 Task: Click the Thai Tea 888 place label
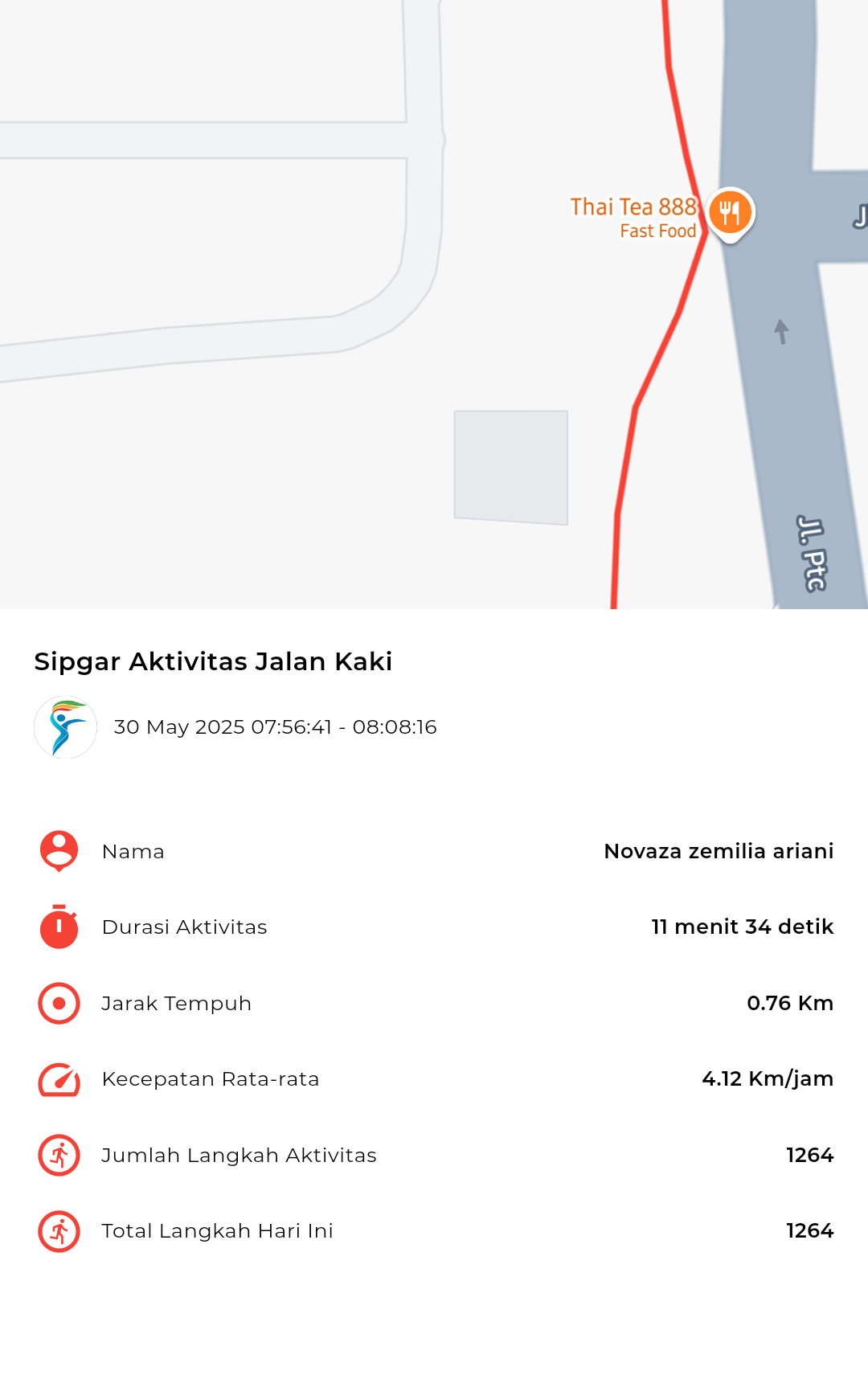point(634,207)
